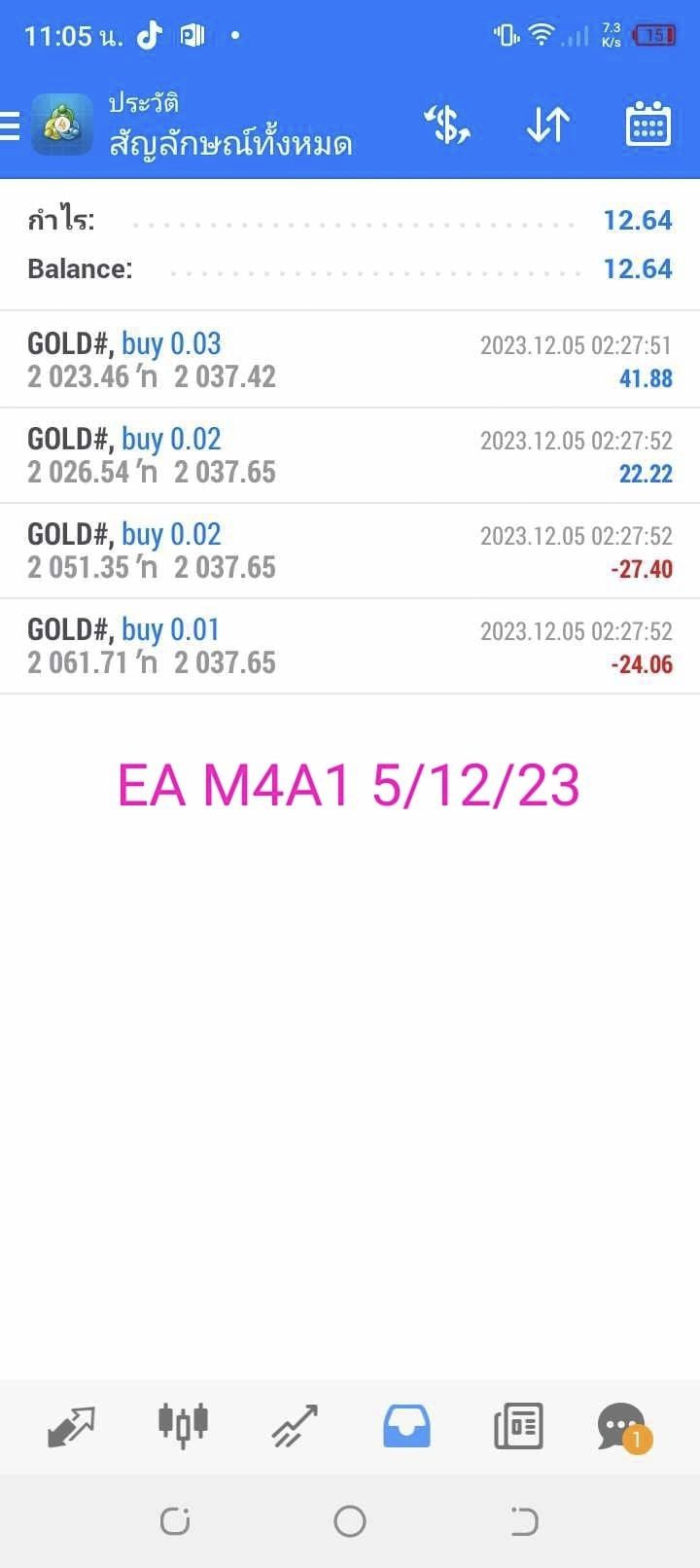Go to the Trade tab
The width and height of the screenshot is (700, 1568).
coord(295,1426)
